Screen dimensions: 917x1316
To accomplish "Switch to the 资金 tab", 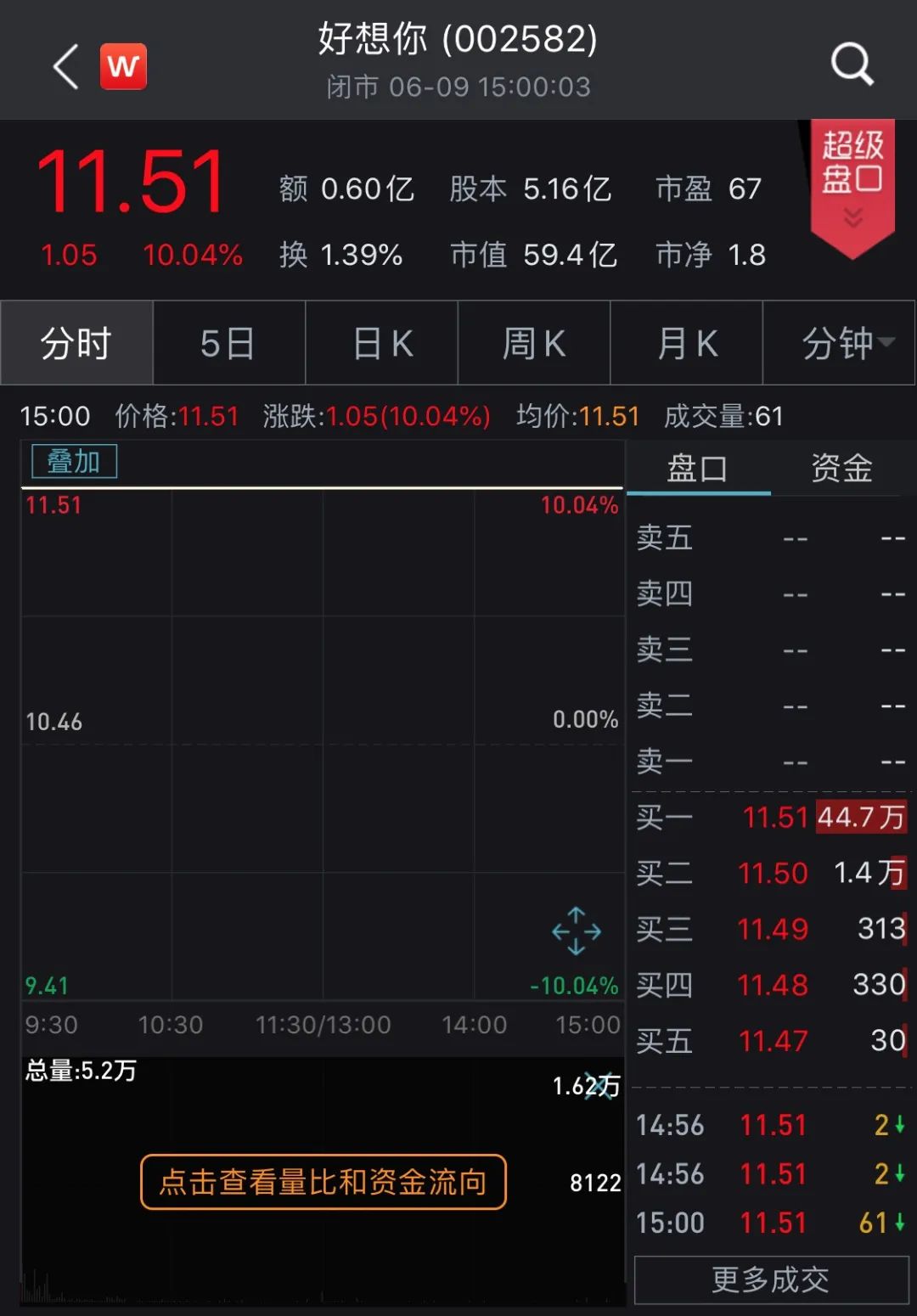I will (841, 469).
